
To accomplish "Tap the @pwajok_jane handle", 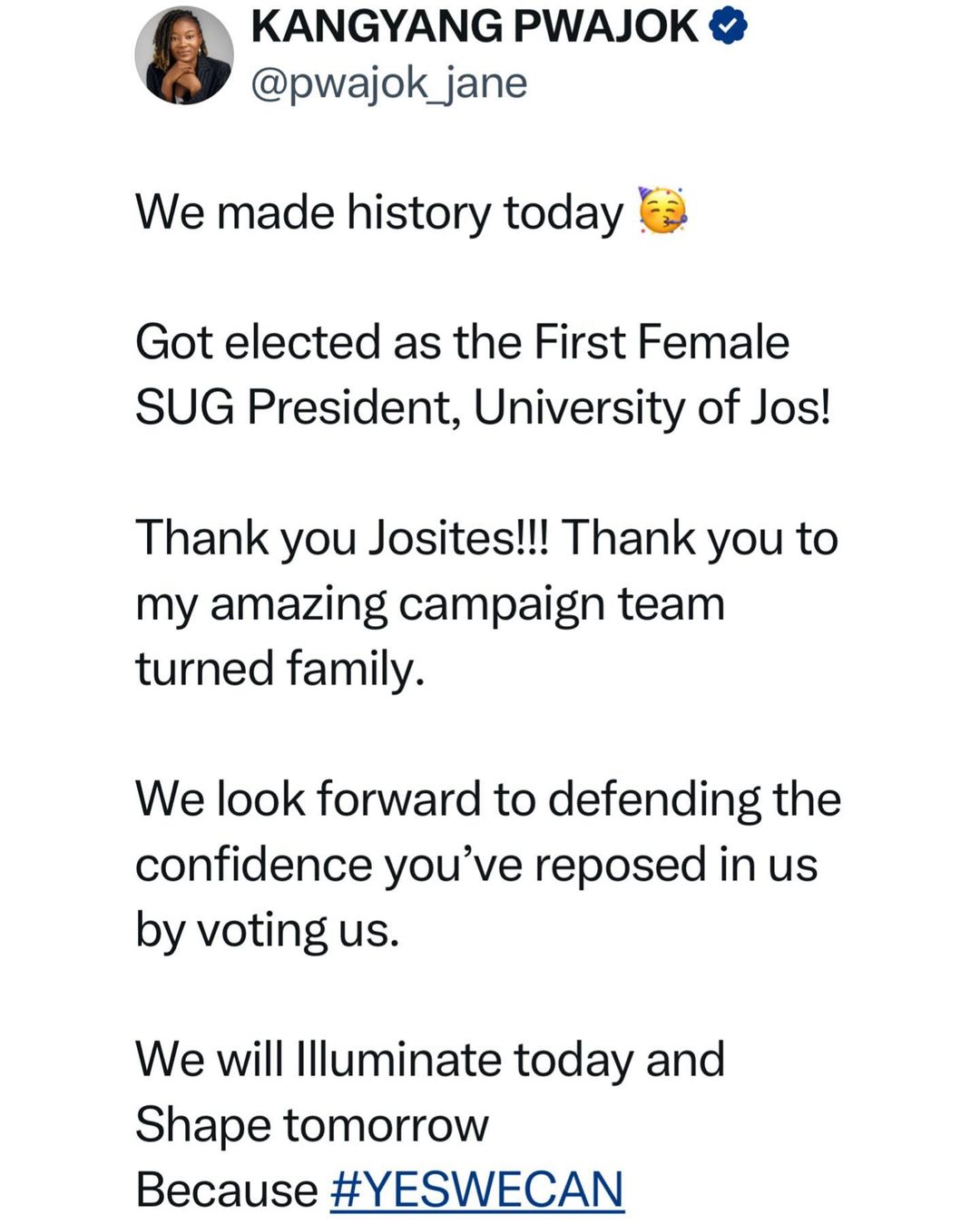I will 388,84.
